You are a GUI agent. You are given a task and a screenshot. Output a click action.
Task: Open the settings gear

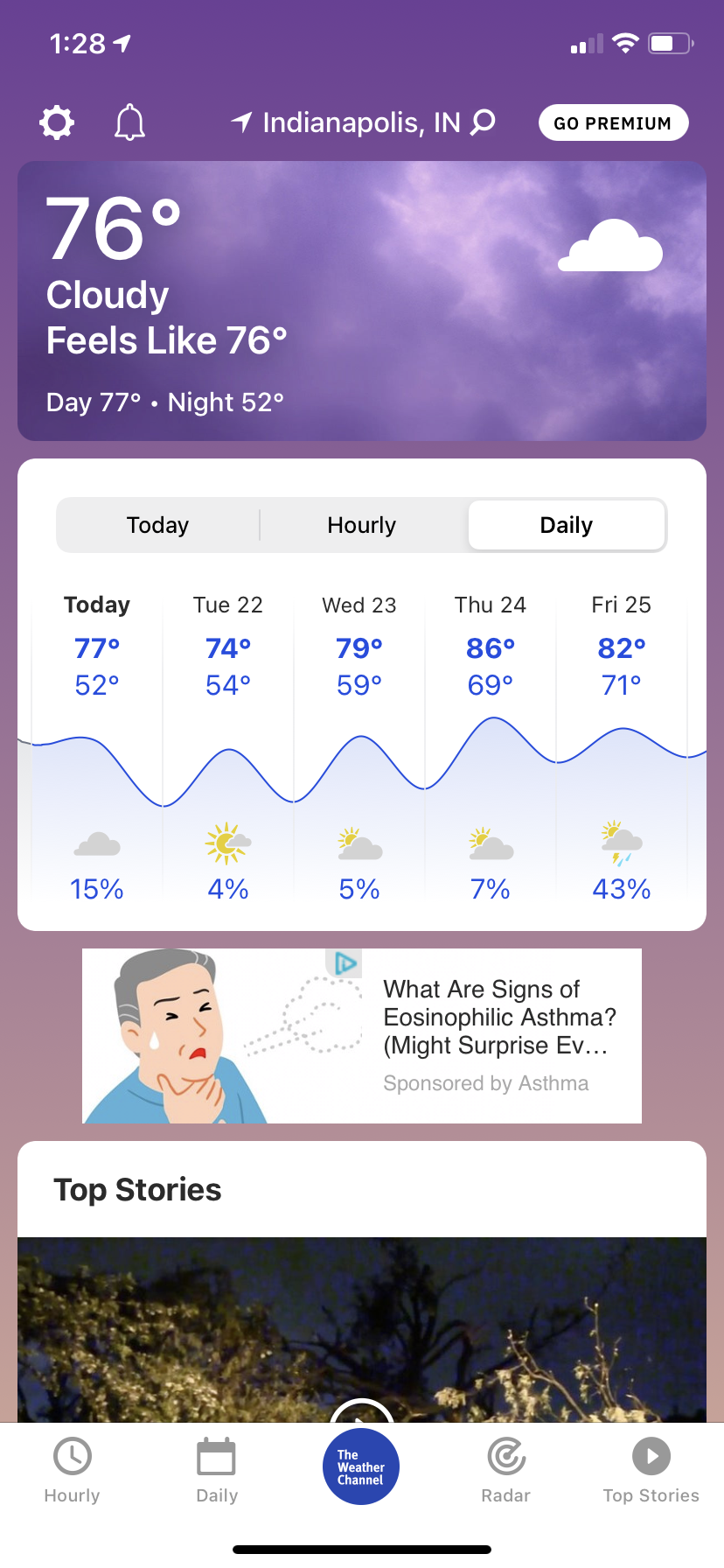(x=57, y=122)
